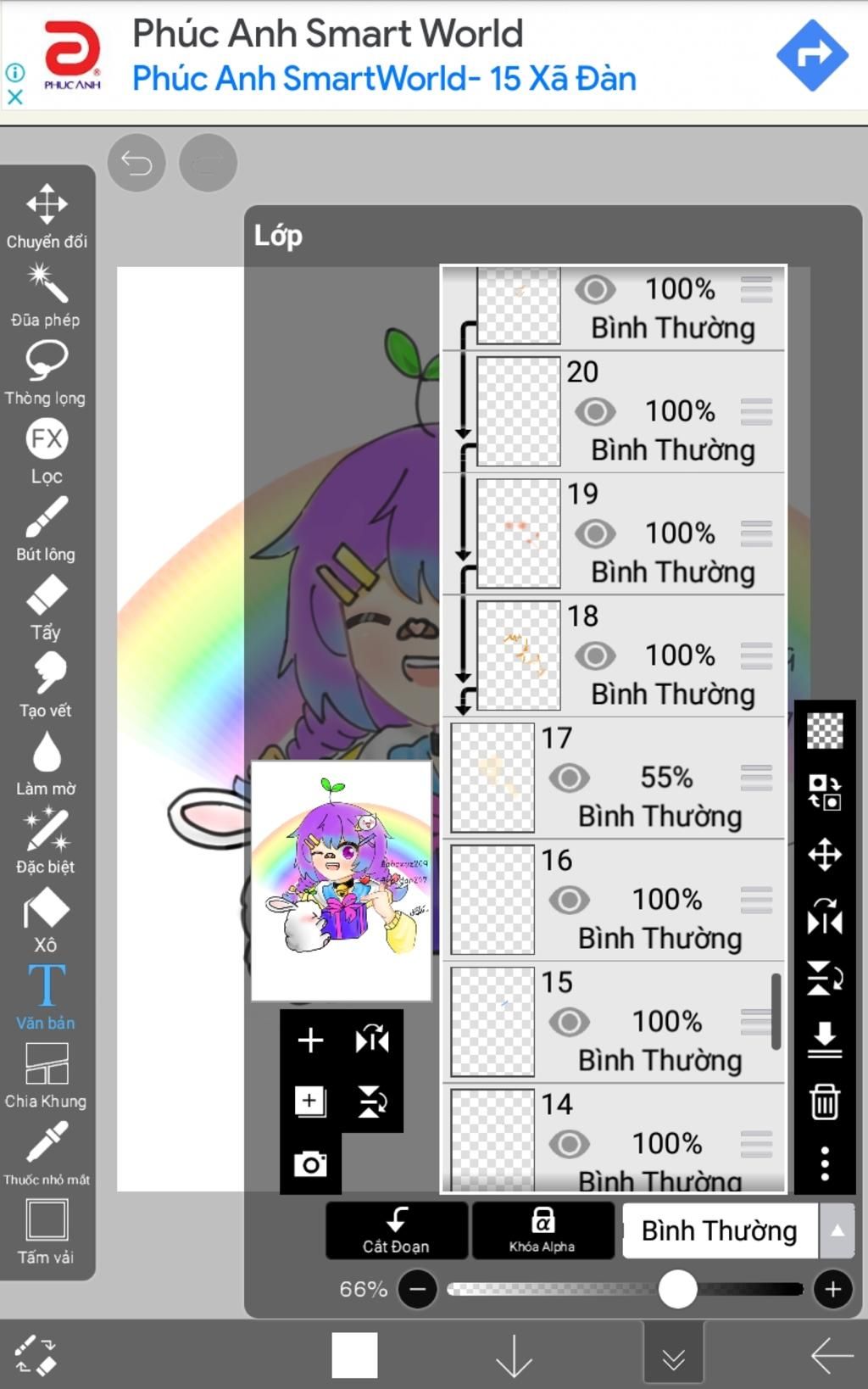This screenshot has width=868, height=1389.
Task: Close the ad with the X icon
Action: click(14, 97)
